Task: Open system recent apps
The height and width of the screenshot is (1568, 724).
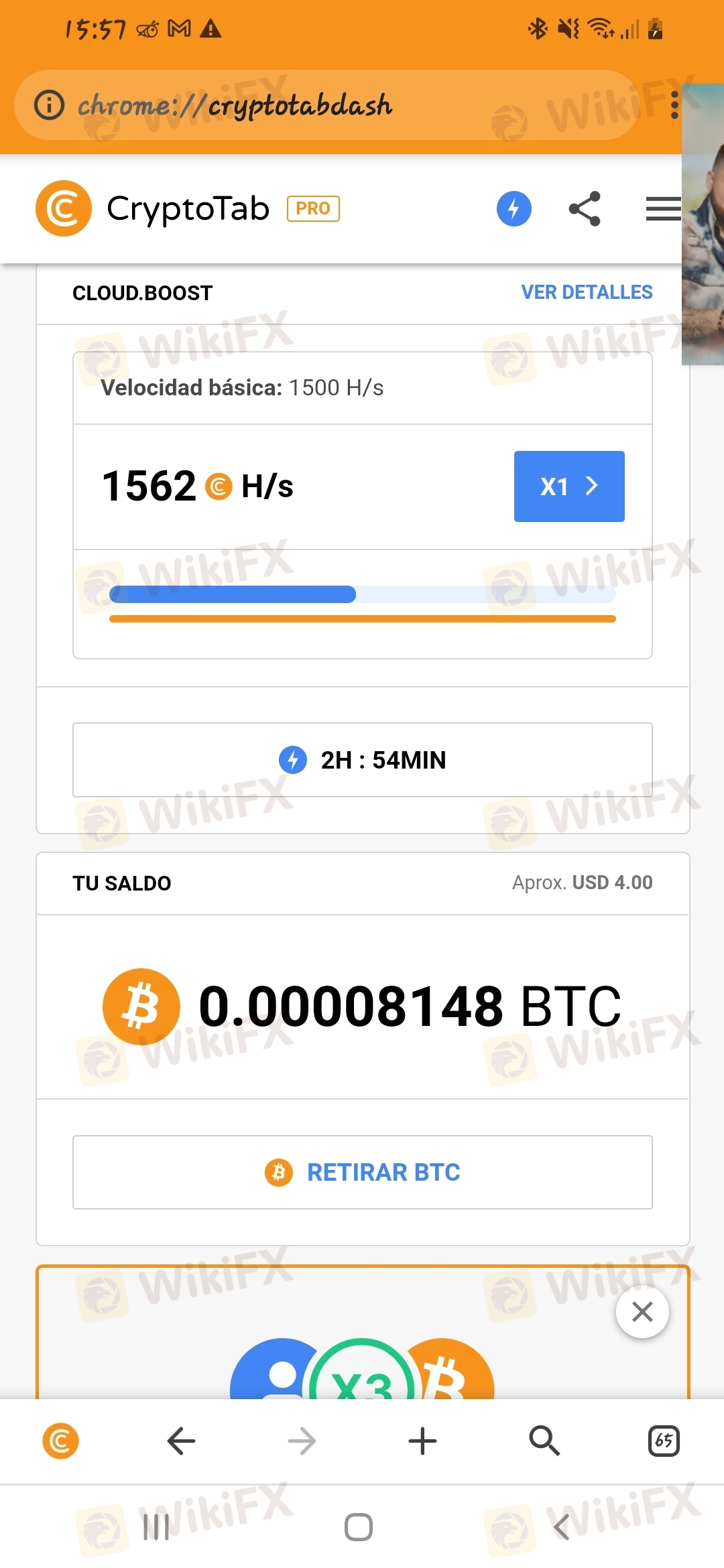Action: click(x=156, y=1528)
